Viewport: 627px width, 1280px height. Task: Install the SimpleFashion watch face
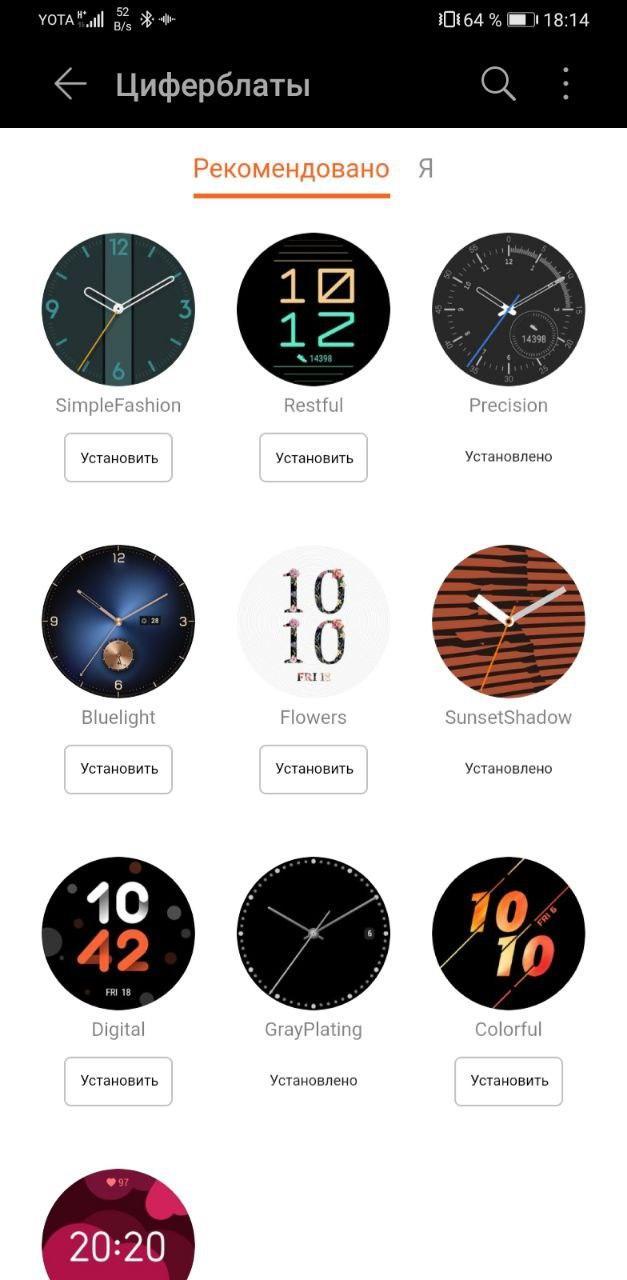118,458
